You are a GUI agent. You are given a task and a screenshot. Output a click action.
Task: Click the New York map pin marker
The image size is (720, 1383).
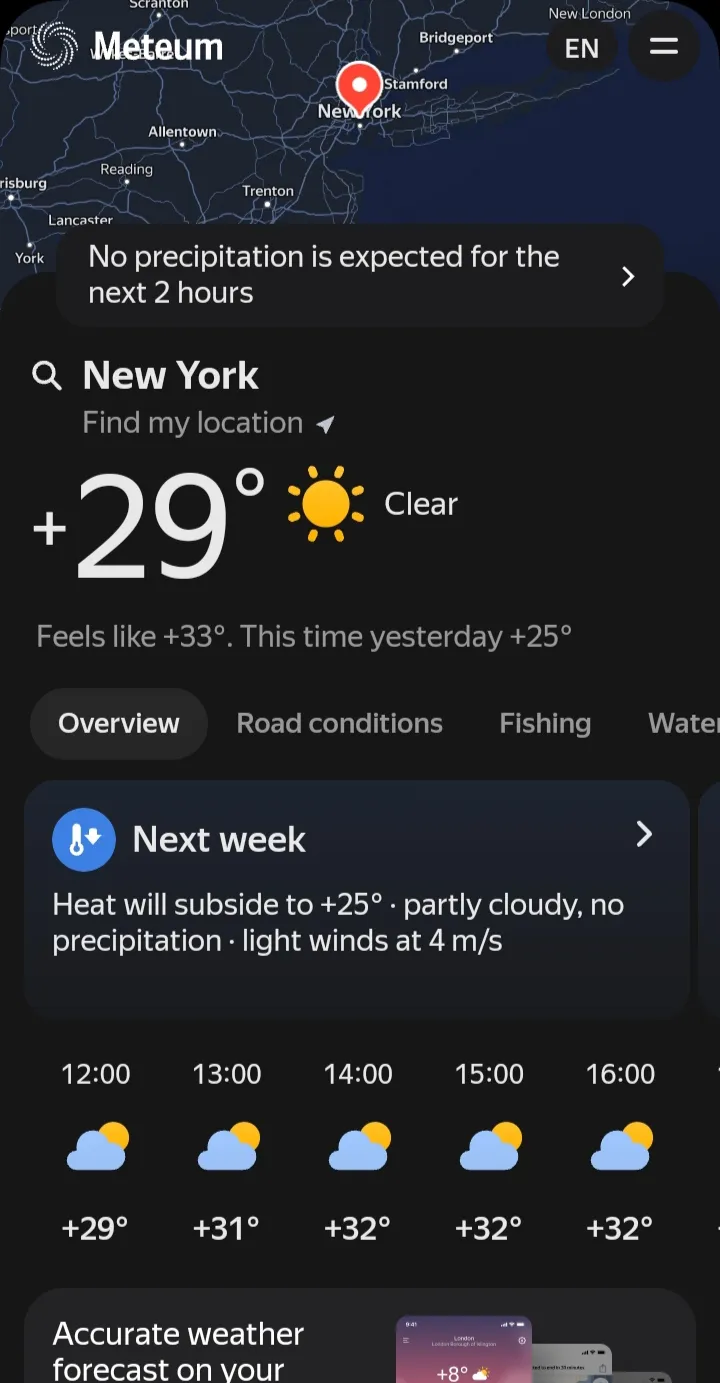pos(359,88)
